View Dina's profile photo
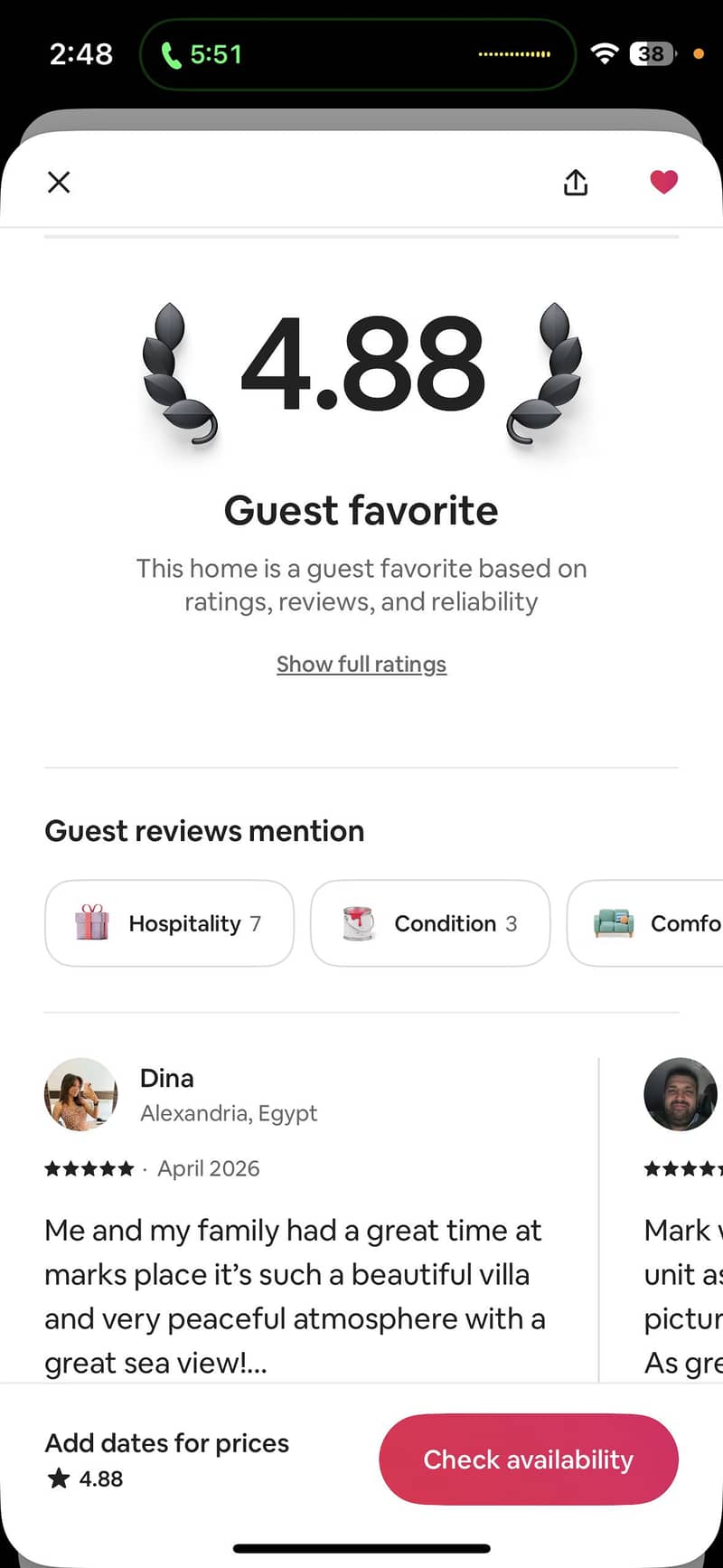 coord(80,1094)
